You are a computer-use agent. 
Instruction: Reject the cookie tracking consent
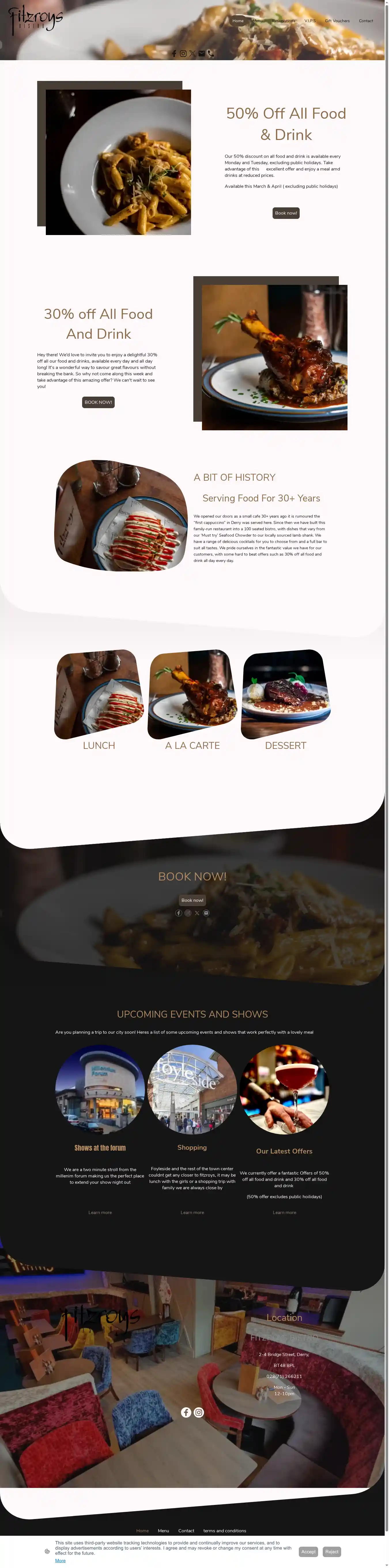point(331,1552)
